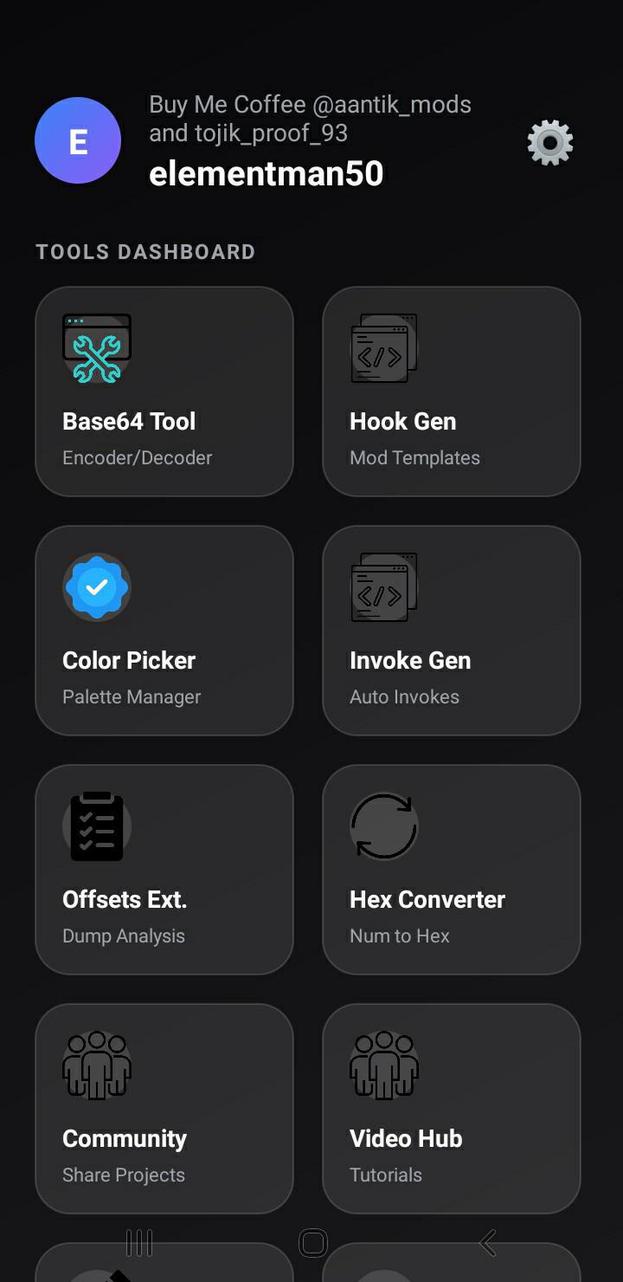Open the Base64 Tool card
623x1282 pixels.
pos(164,391)
